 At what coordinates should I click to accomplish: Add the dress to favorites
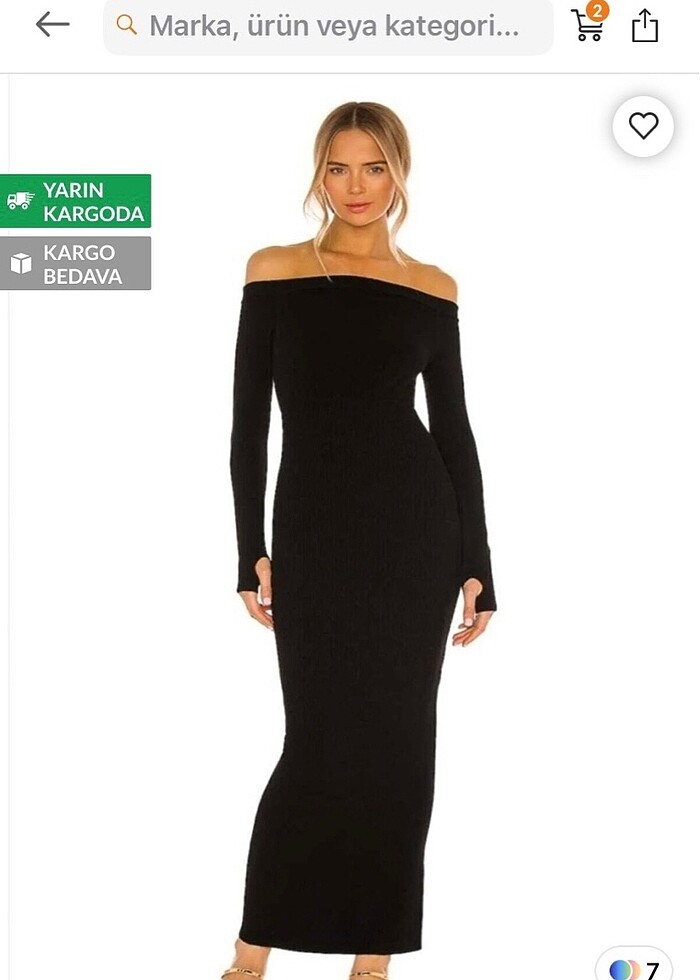click(x=643, y=126)
